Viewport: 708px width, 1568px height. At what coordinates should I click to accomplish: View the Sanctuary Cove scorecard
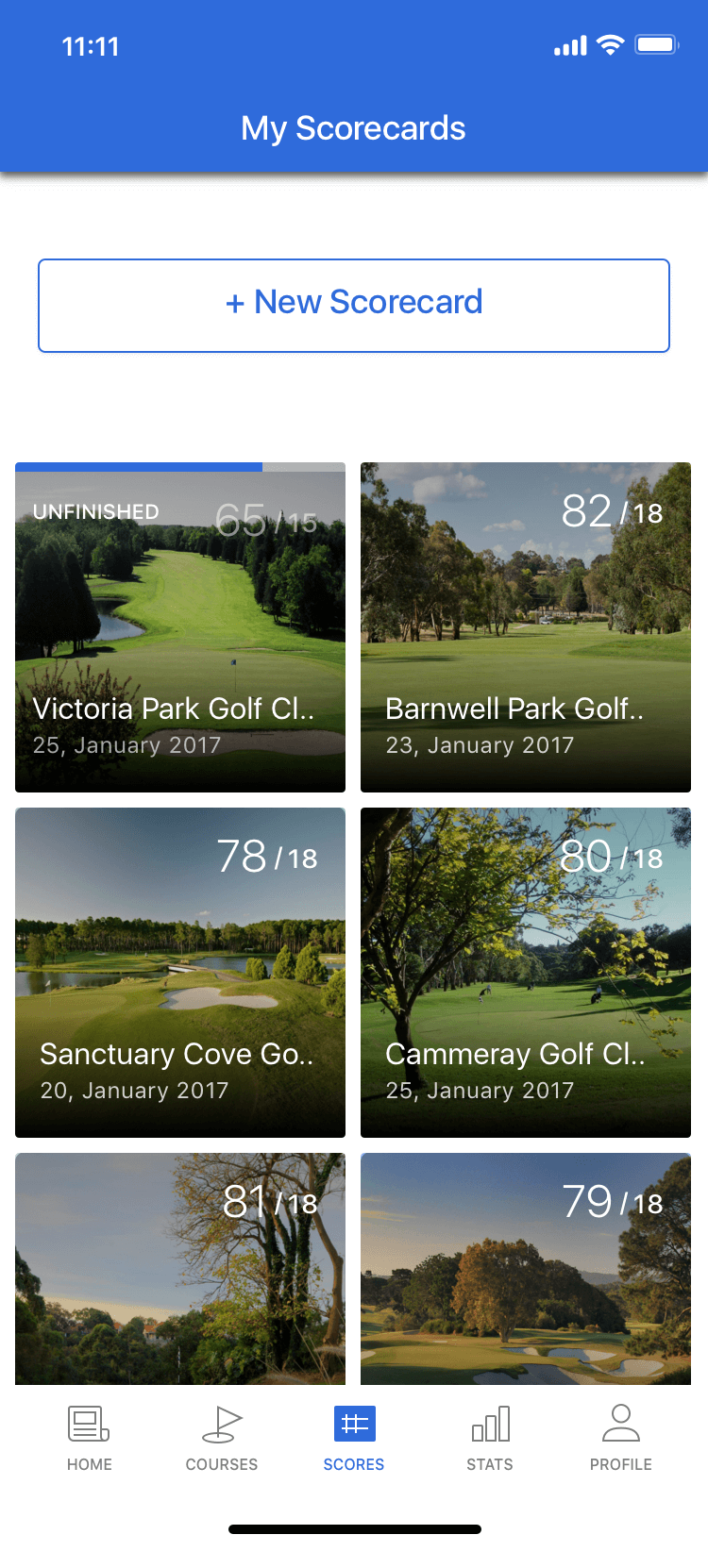click(x=179, y=972)
